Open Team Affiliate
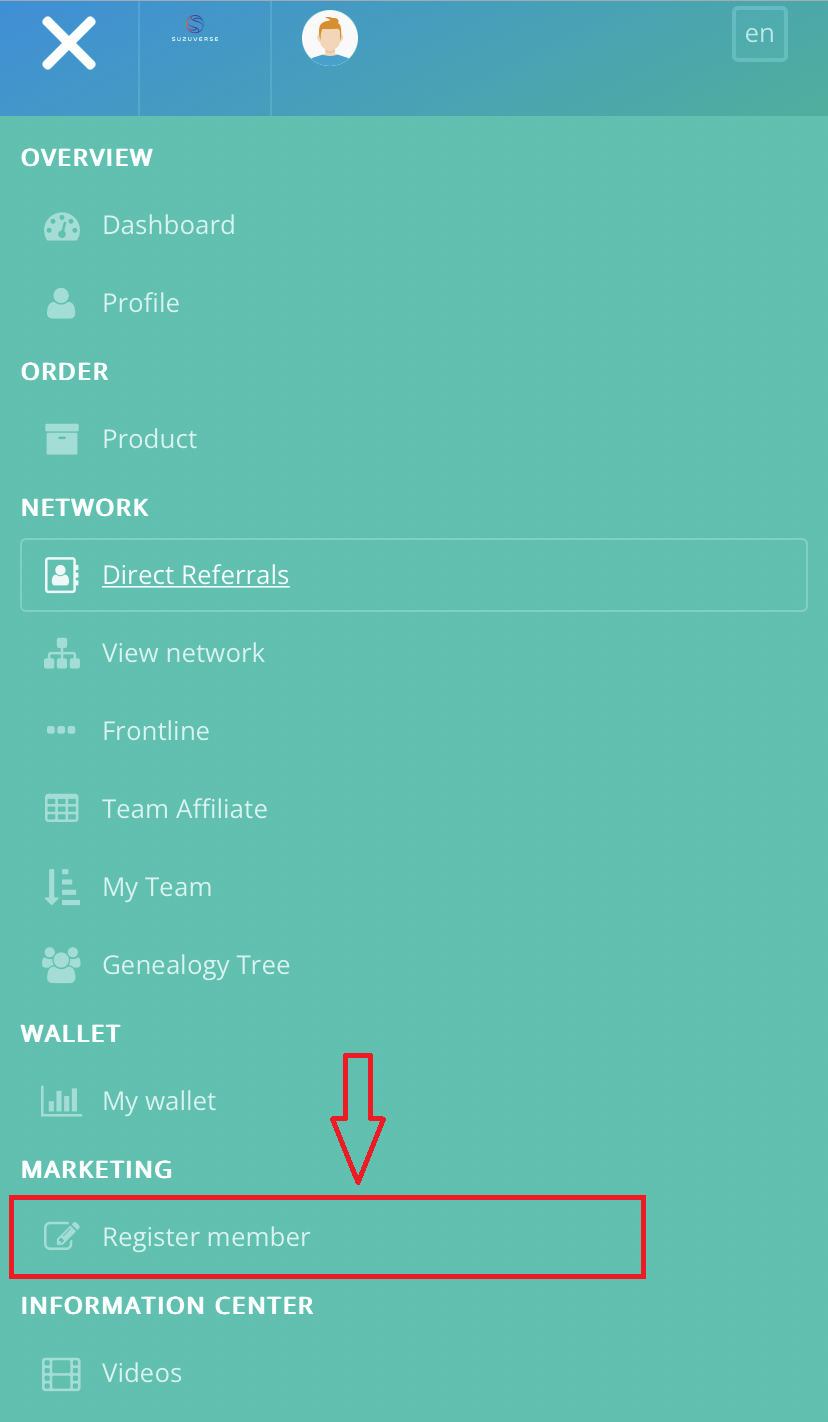Viewport: 828px width, 1422px height. tap(184, 809)
